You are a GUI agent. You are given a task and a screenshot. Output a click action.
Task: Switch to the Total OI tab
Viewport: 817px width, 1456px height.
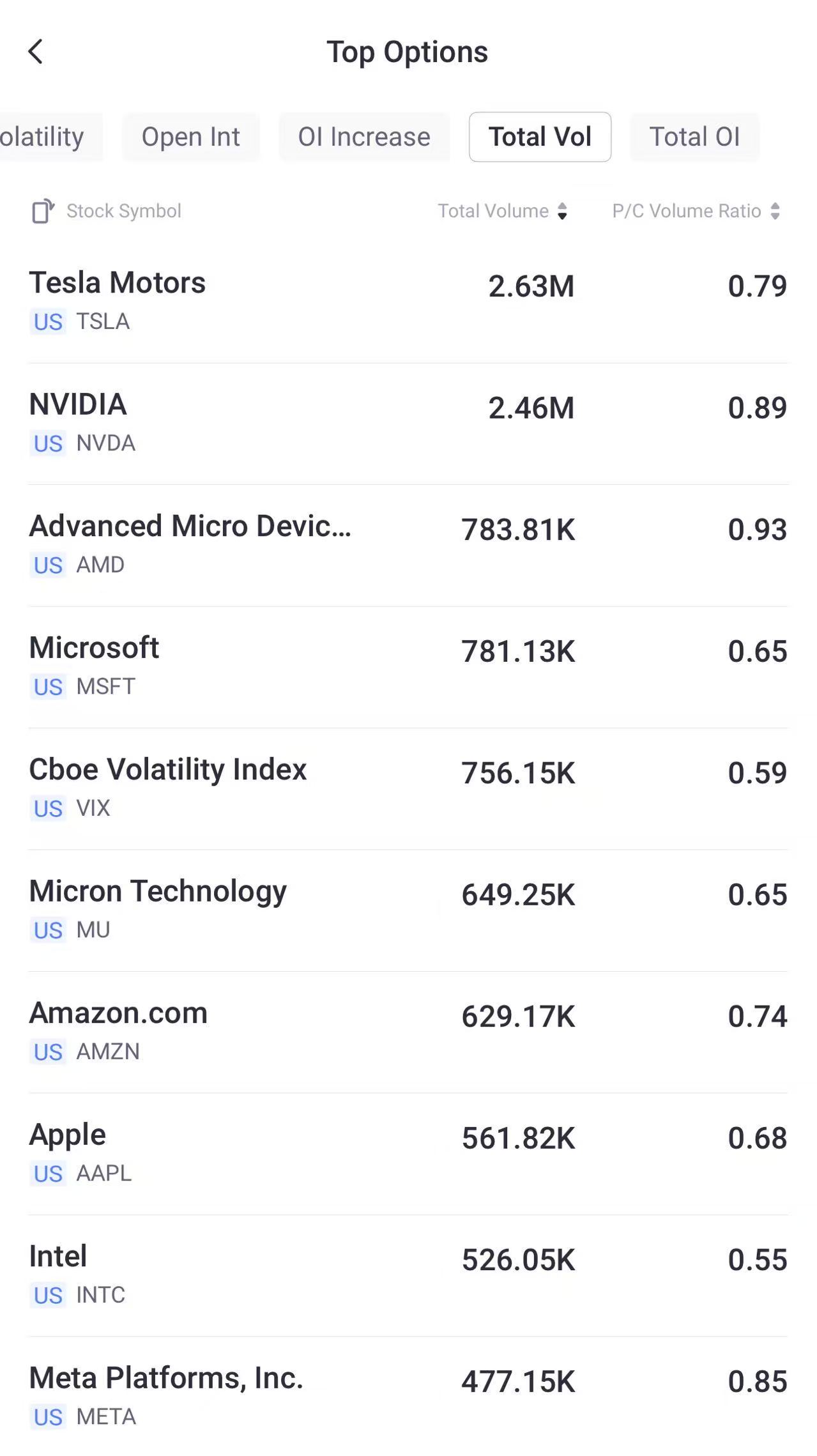tap(694, 137)
